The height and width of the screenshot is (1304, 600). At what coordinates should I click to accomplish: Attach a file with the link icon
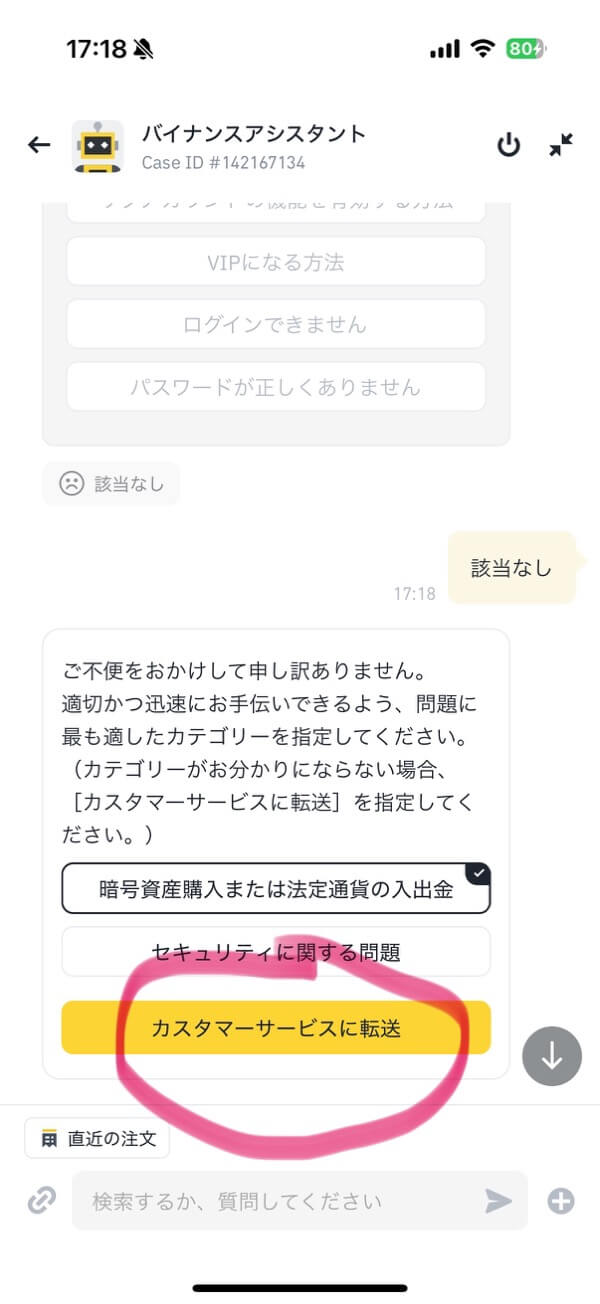coord(41,1200)
